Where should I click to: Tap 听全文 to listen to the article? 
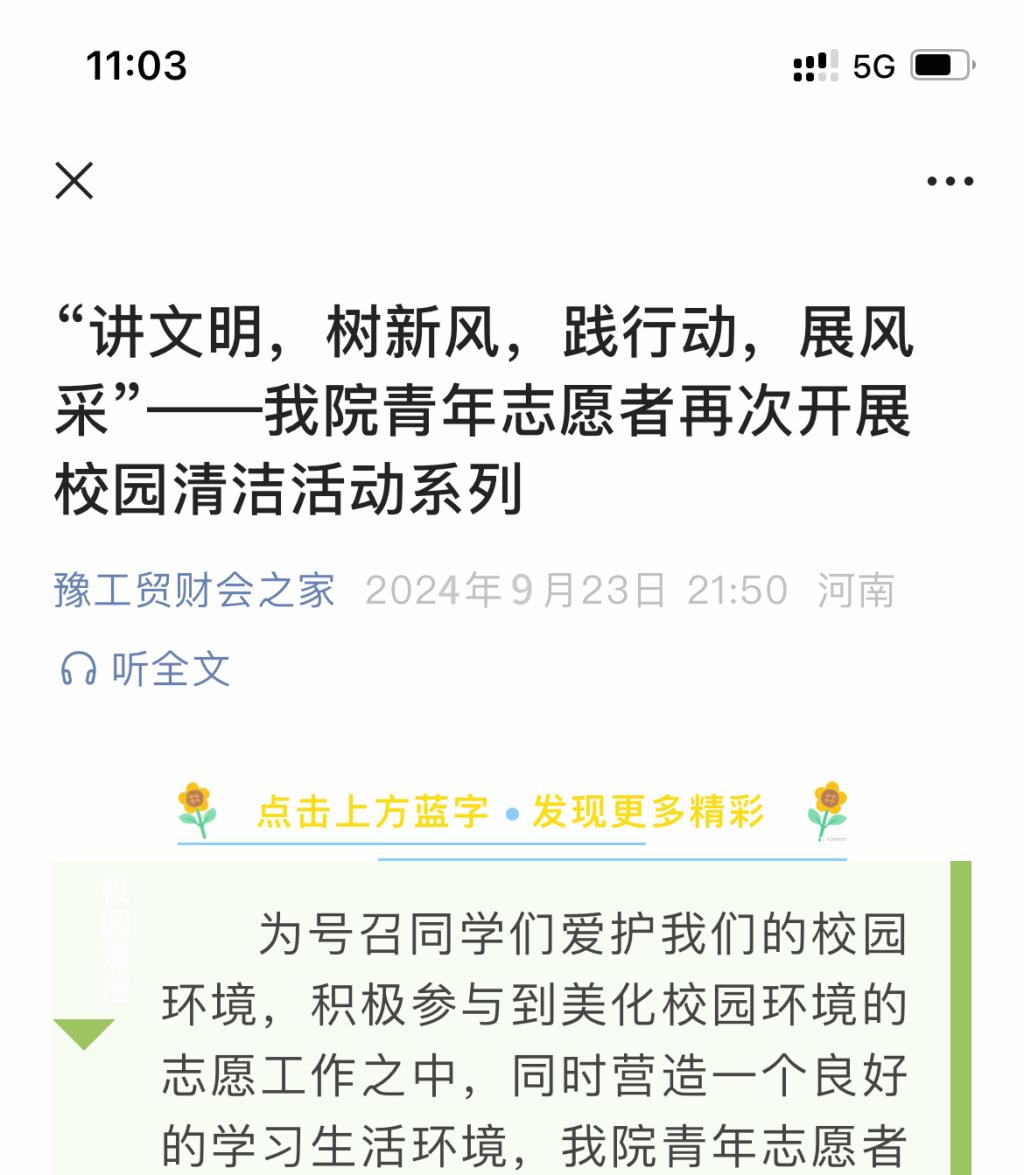tap(146, 669)
